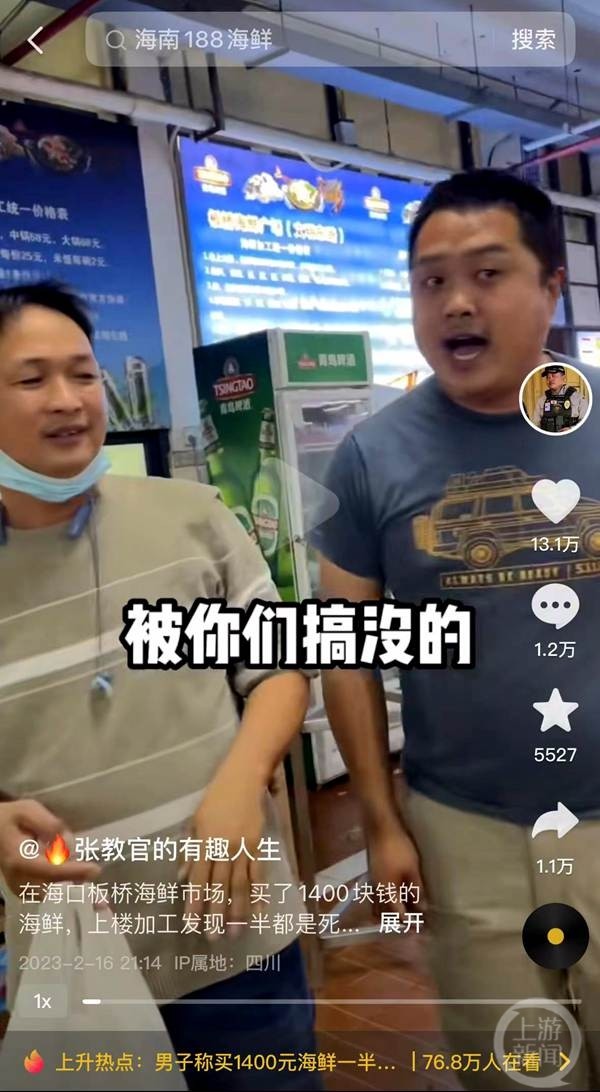
Task: Open the creator's profile avatar
Action: 555,399
